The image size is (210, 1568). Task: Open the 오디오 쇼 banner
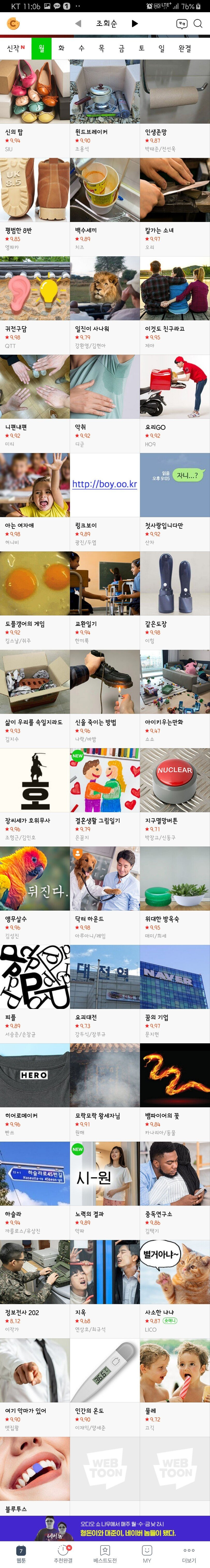(105, 1528)
